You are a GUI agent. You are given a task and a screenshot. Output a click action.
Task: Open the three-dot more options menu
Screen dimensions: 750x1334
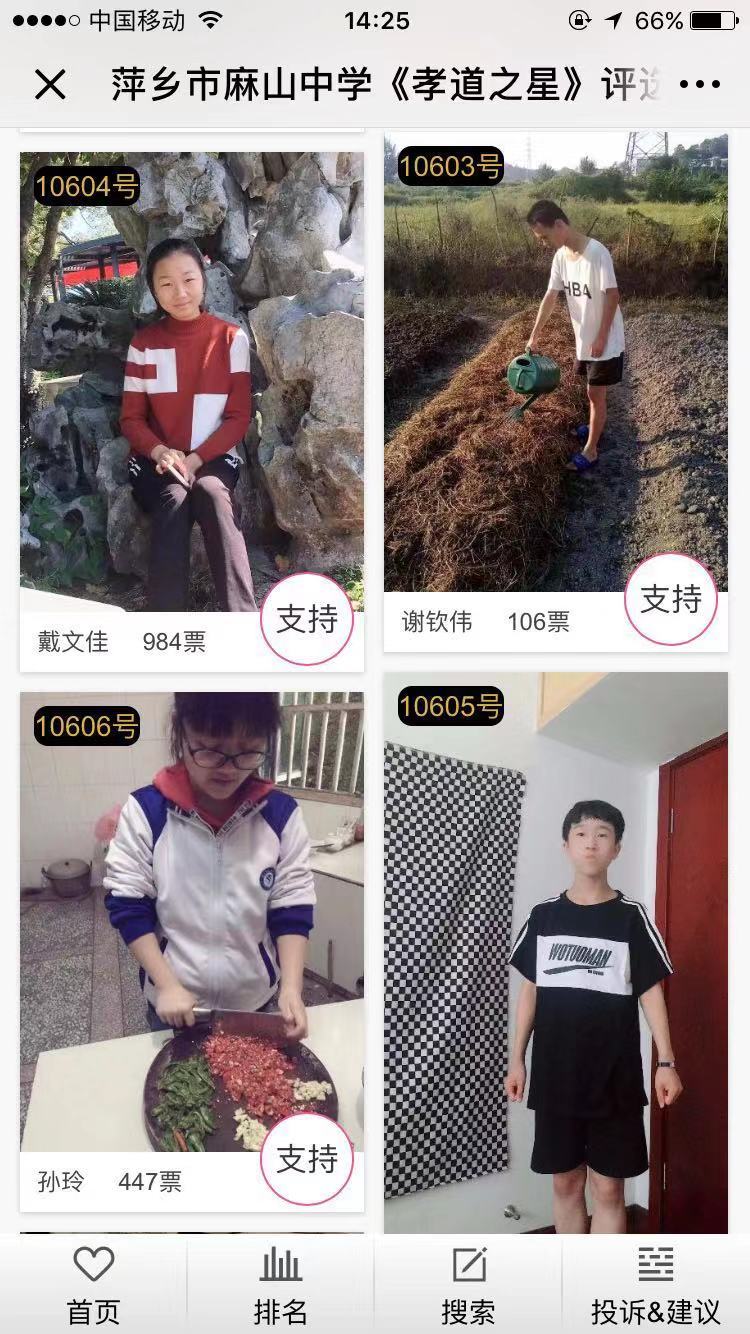[x=699, y=85]
